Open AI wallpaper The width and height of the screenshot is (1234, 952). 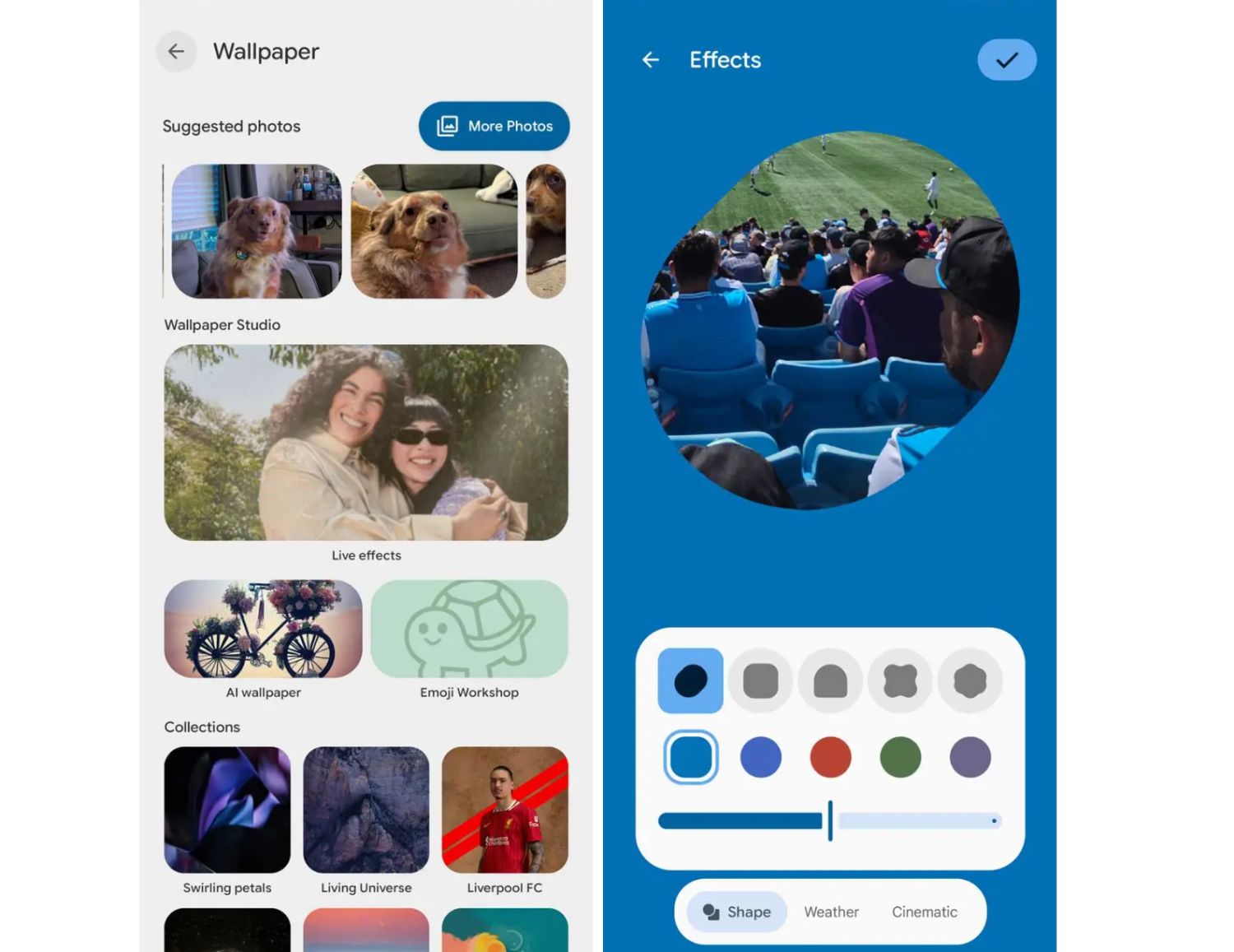coord(263,629)
